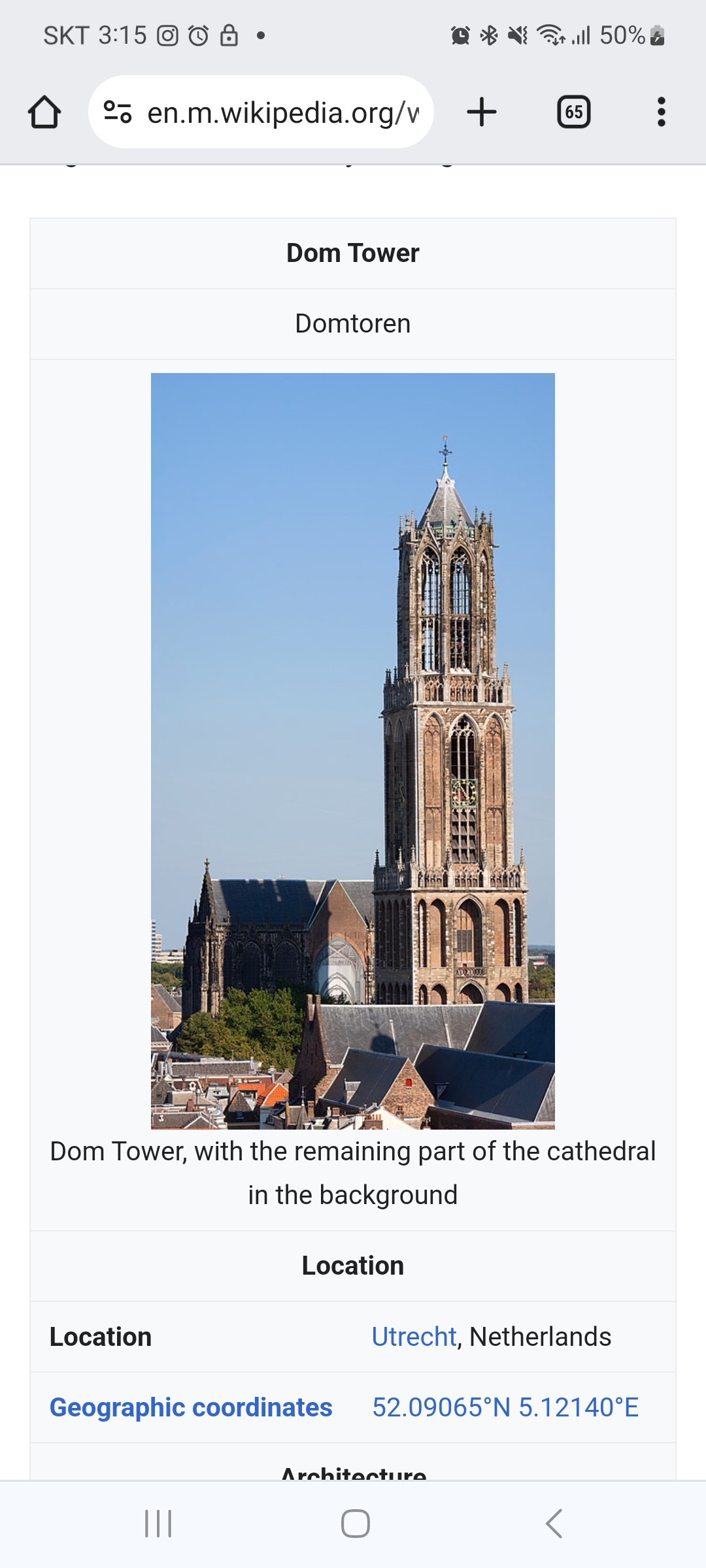The height and width of the screenshot is (1568, 706).
Task: View the 65 open tabs
Action: coord(573,112)
